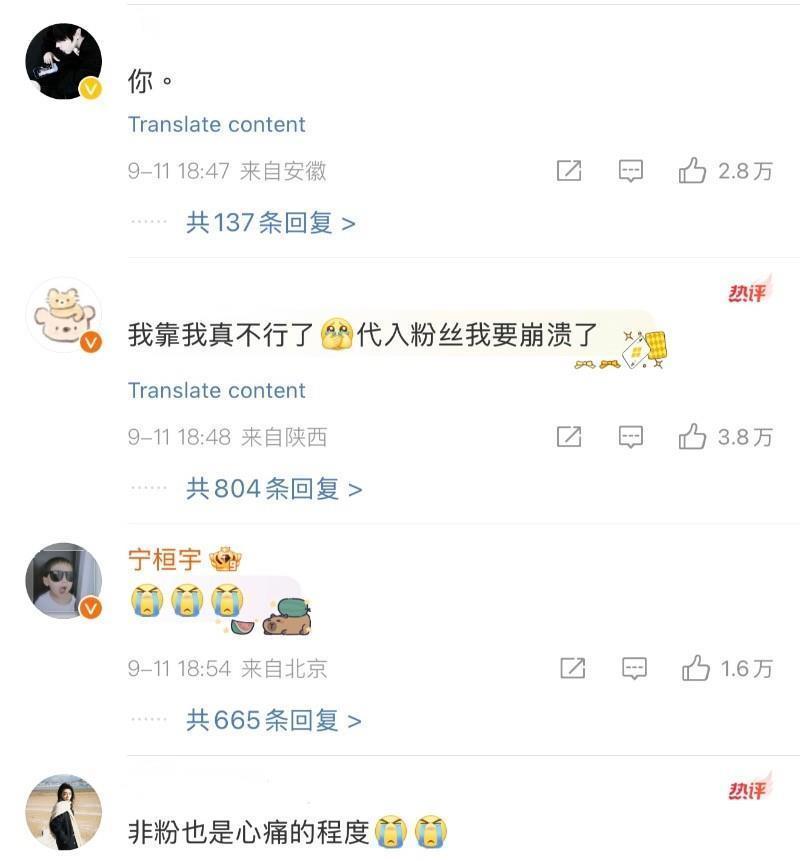
Task: Open 宁桓宇's profile
Action: pyautogui.click(x=165, y=560)
